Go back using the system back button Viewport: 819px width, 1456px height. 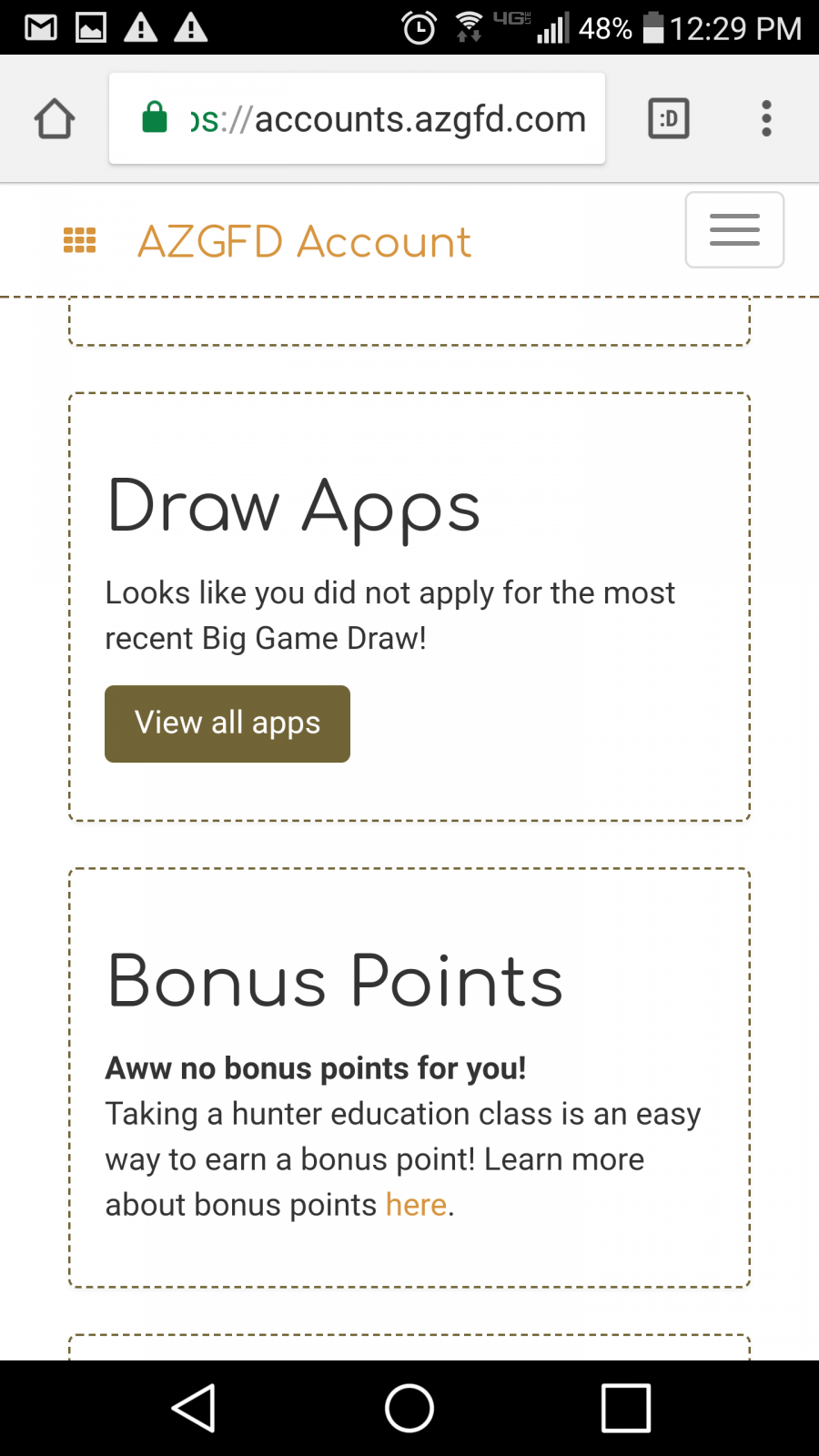pyautogui.click(x=193, y=1409)
